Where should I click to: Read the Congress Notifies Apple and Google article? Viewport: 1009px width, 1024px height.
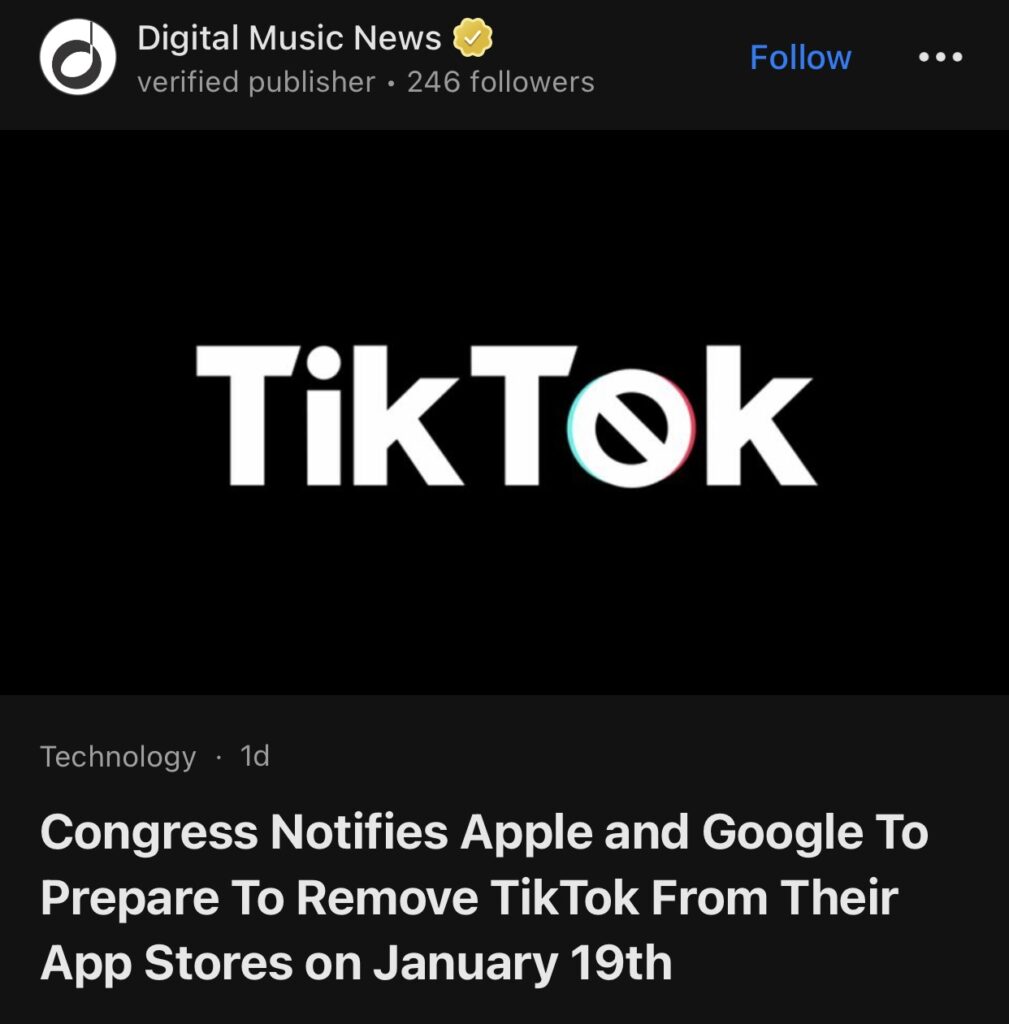(x=484, y=898)
